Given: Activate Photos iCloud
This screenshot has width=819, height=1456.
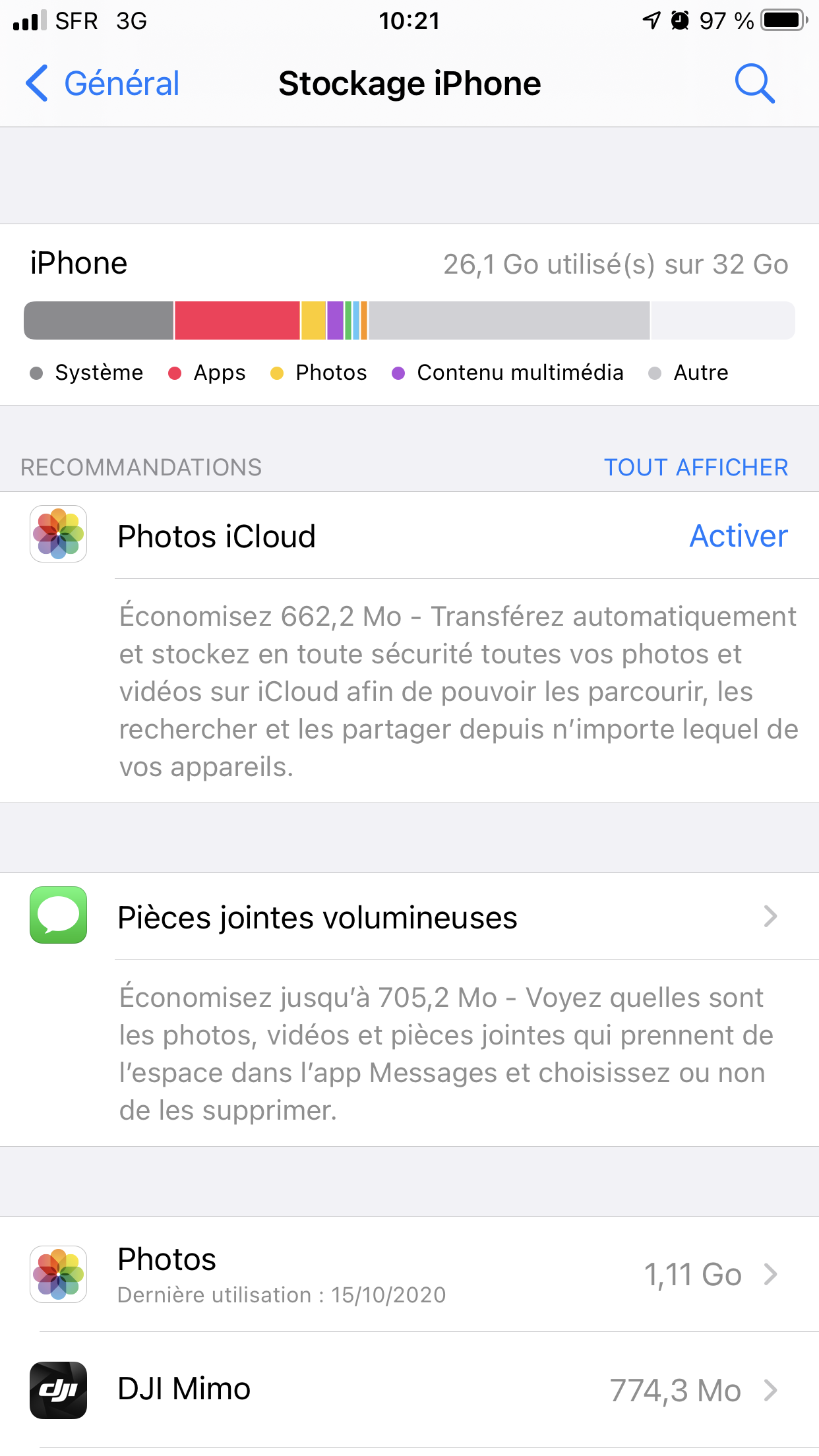Looking at the screenshot, I should (x=739, y=536).
